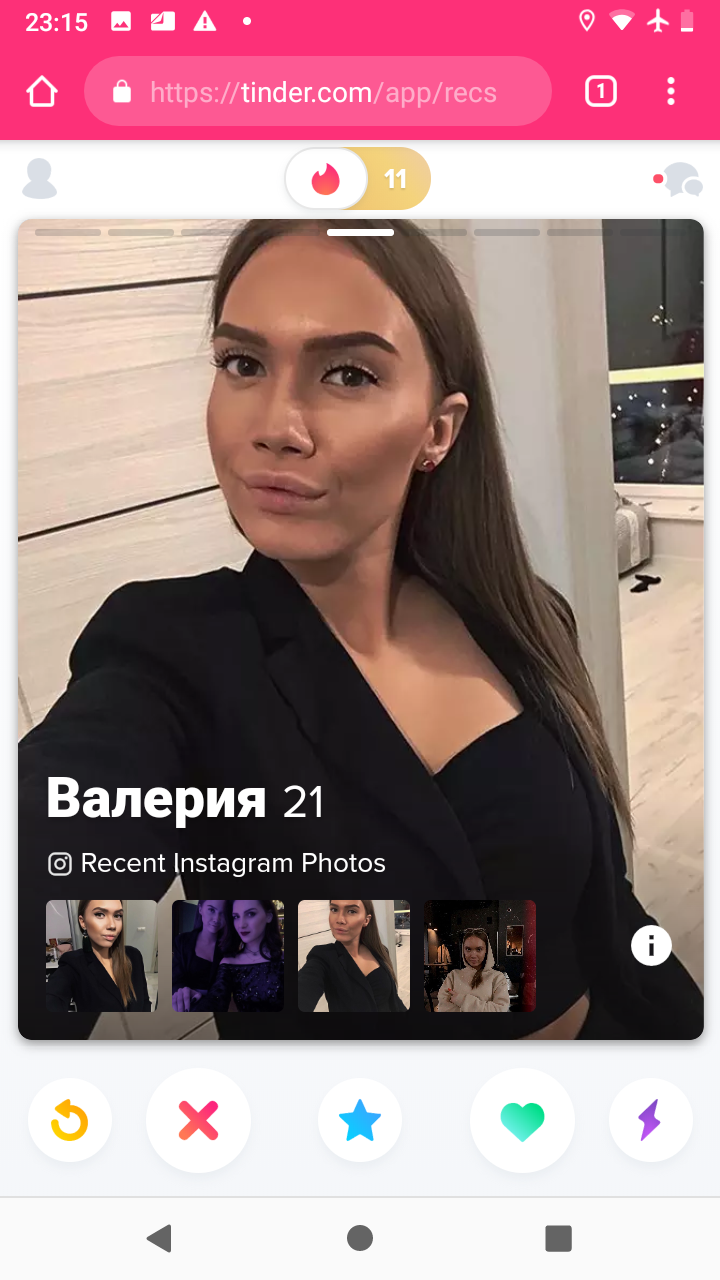Send a Super Like with the blue star
The image size is (720, 1280).
pos(360,1121)
